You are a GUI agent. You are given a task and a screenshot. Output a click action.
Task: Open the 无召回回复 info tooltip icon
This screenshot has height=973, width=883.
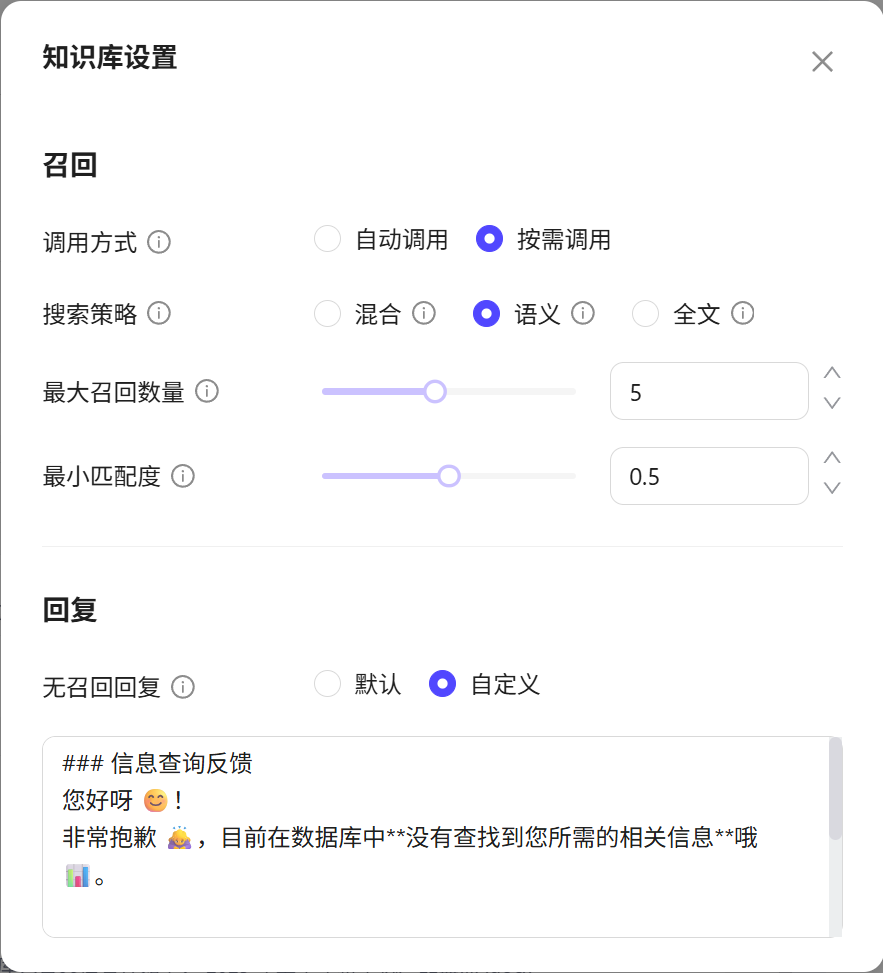[183, 687]
